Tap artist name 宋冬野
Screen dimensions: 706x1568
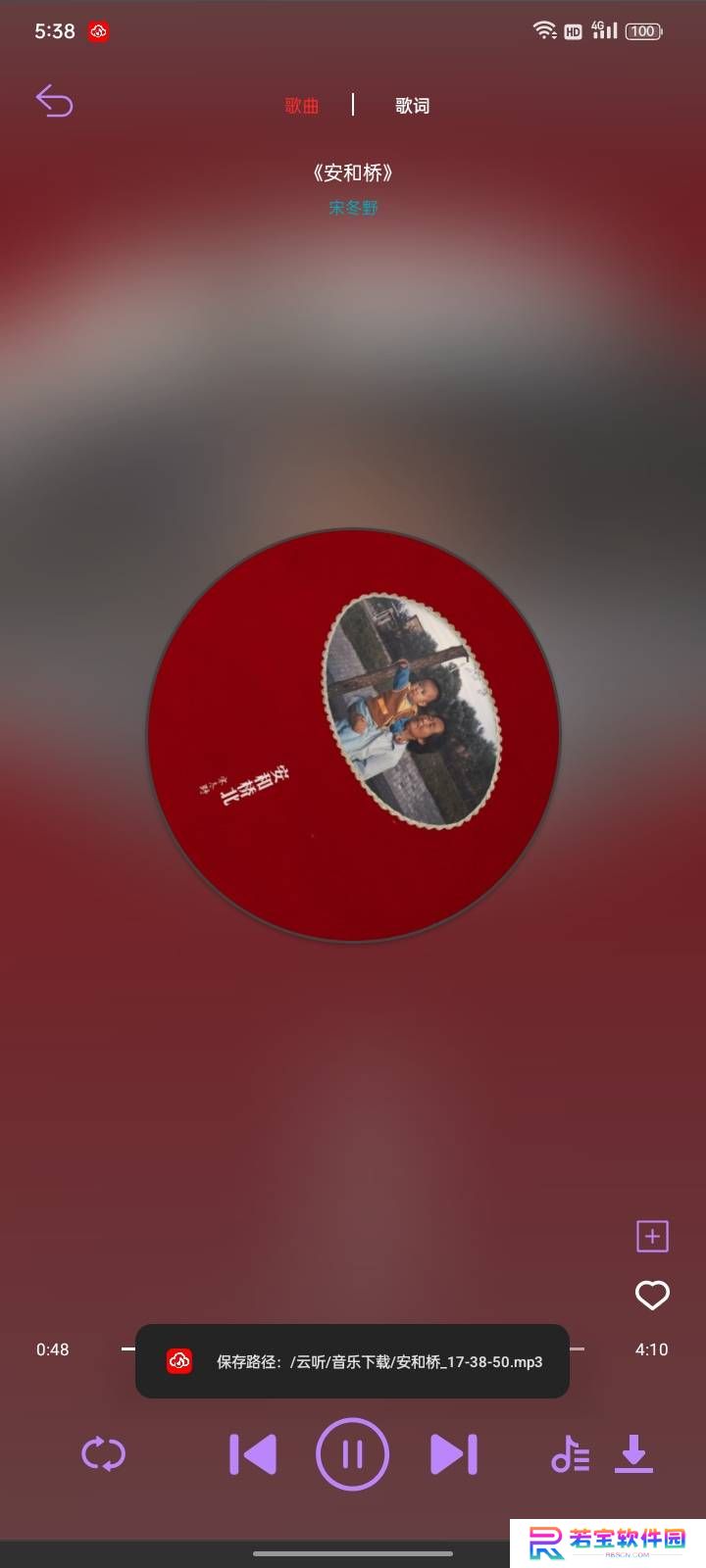(x=353, y=208)
